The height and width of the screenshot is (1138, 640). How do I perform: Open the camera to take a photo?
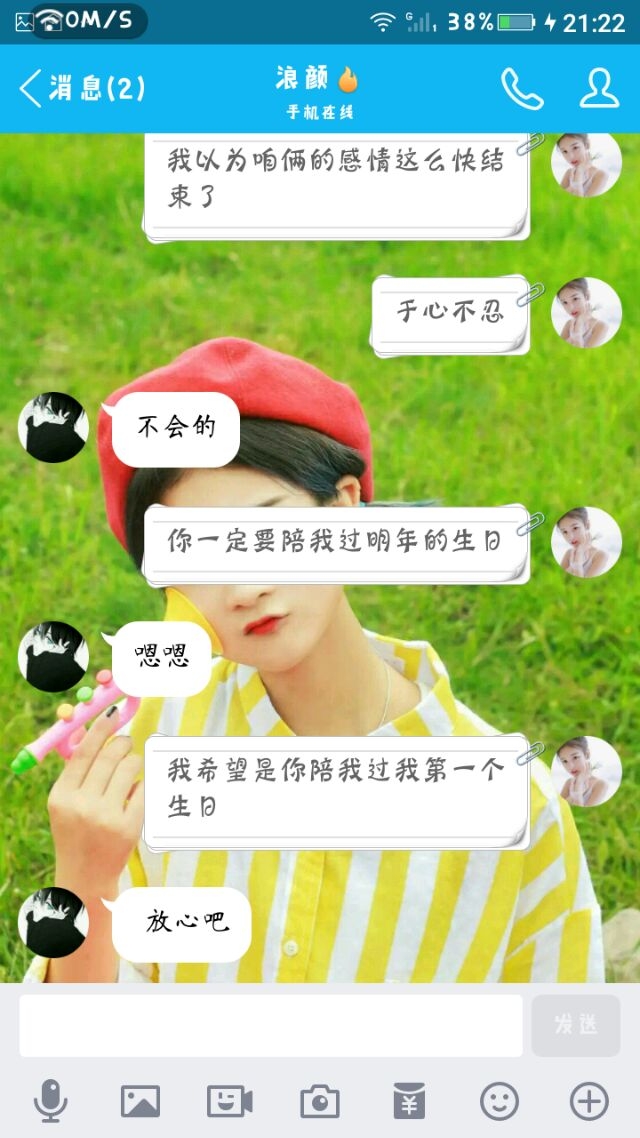(x=319, y=1101)
